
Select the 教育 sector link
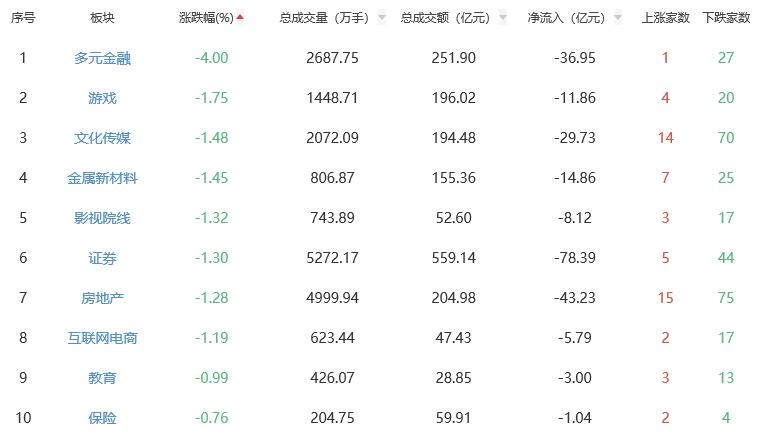tap(102, 378)
